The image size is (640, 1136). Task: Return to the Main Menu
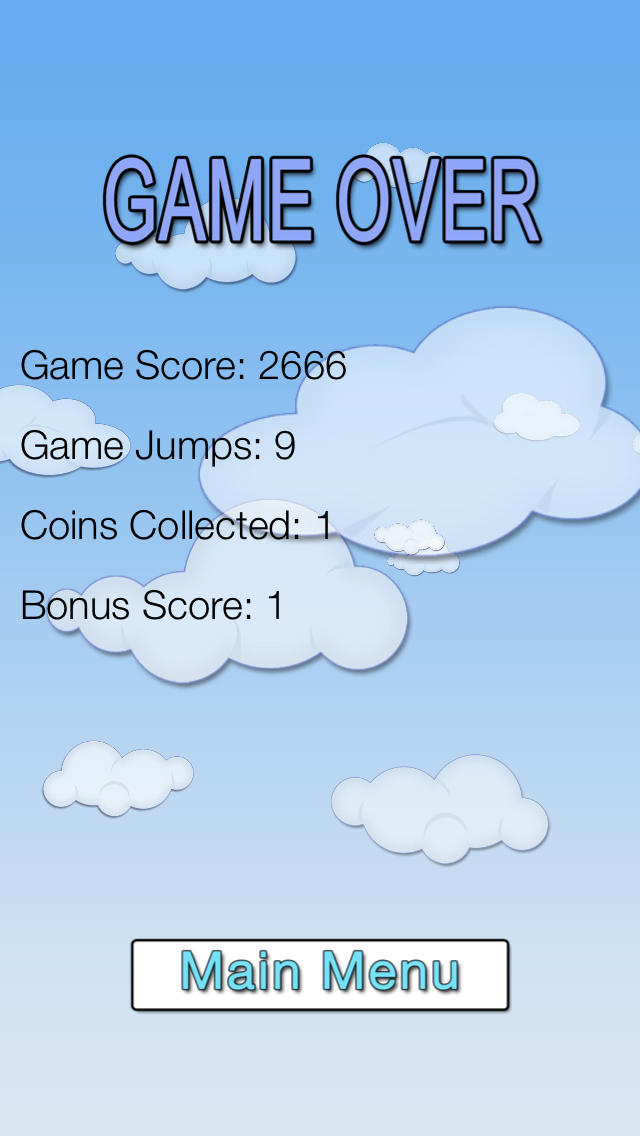(x=320, y=974)
